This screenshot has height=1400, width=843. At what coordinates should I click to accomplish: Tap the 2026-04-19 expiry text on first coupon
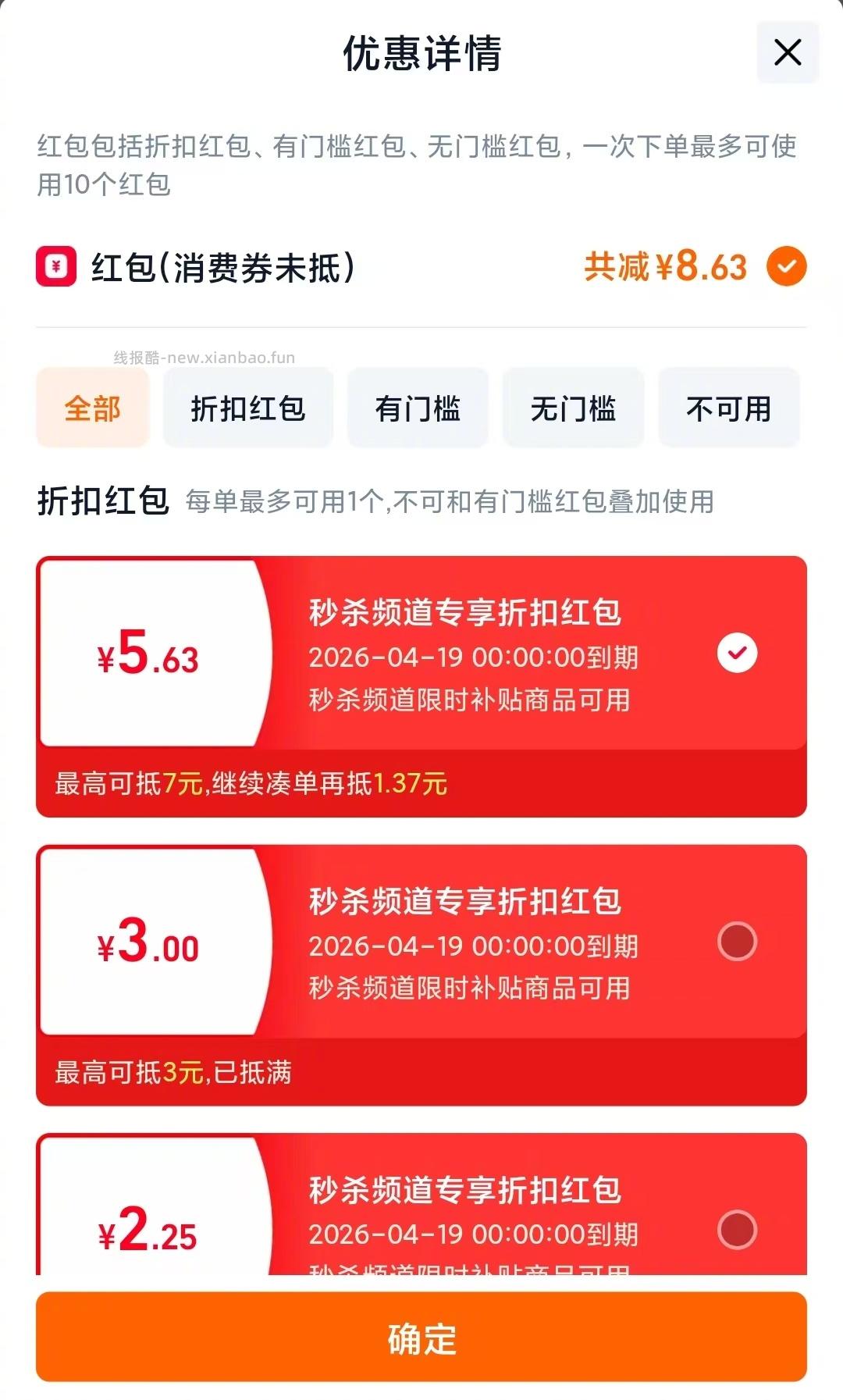click(x=474, y=658)
